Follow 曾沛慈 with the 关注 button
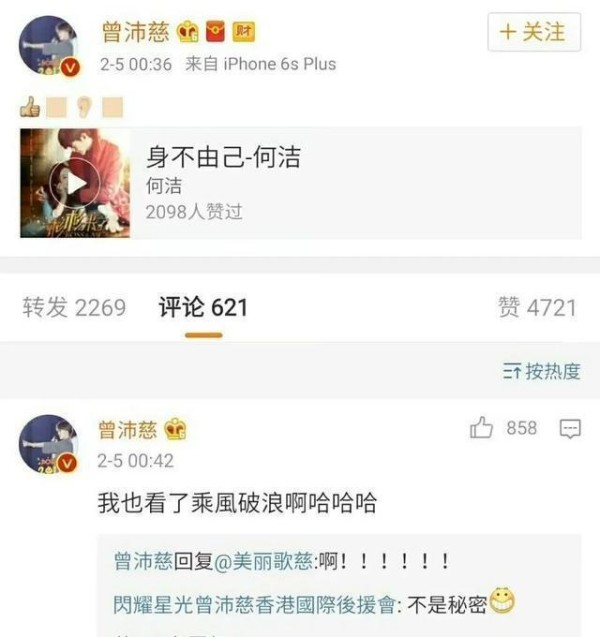This screenshot has height=637, width=600. (533, 33)
